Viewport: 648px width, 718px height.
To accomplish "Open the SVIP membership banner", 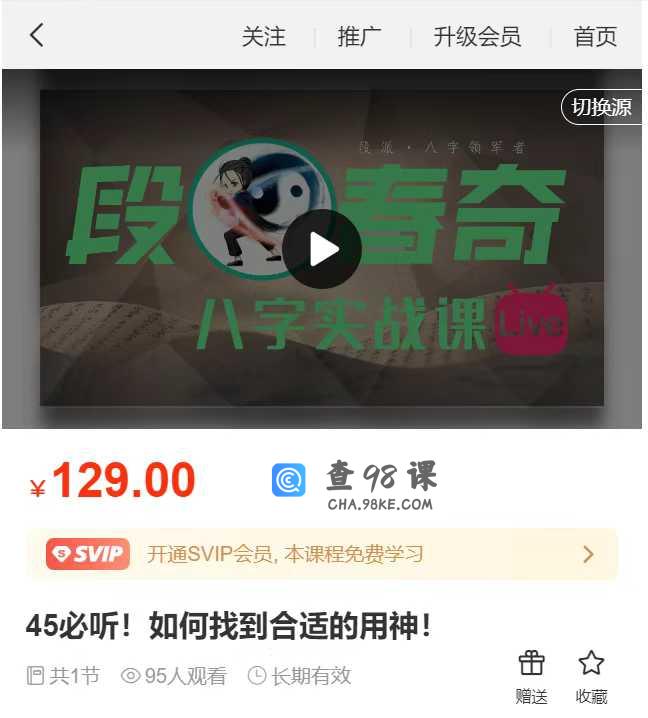I will pos(322,554).
